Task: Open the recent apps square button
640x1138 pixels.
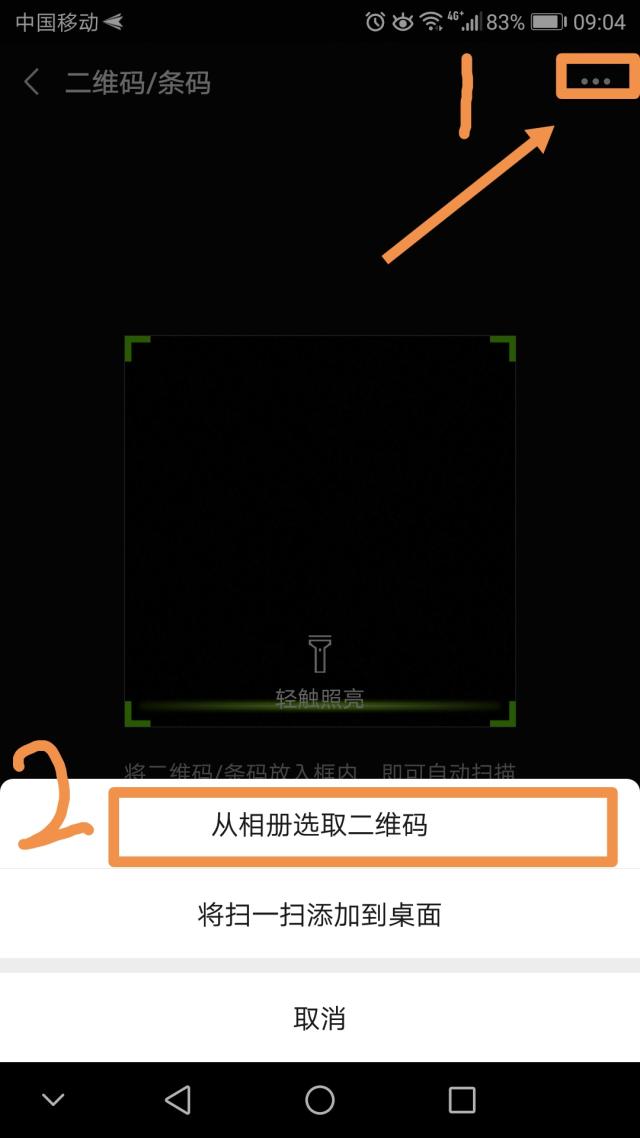Action: tap(462, 1100)
